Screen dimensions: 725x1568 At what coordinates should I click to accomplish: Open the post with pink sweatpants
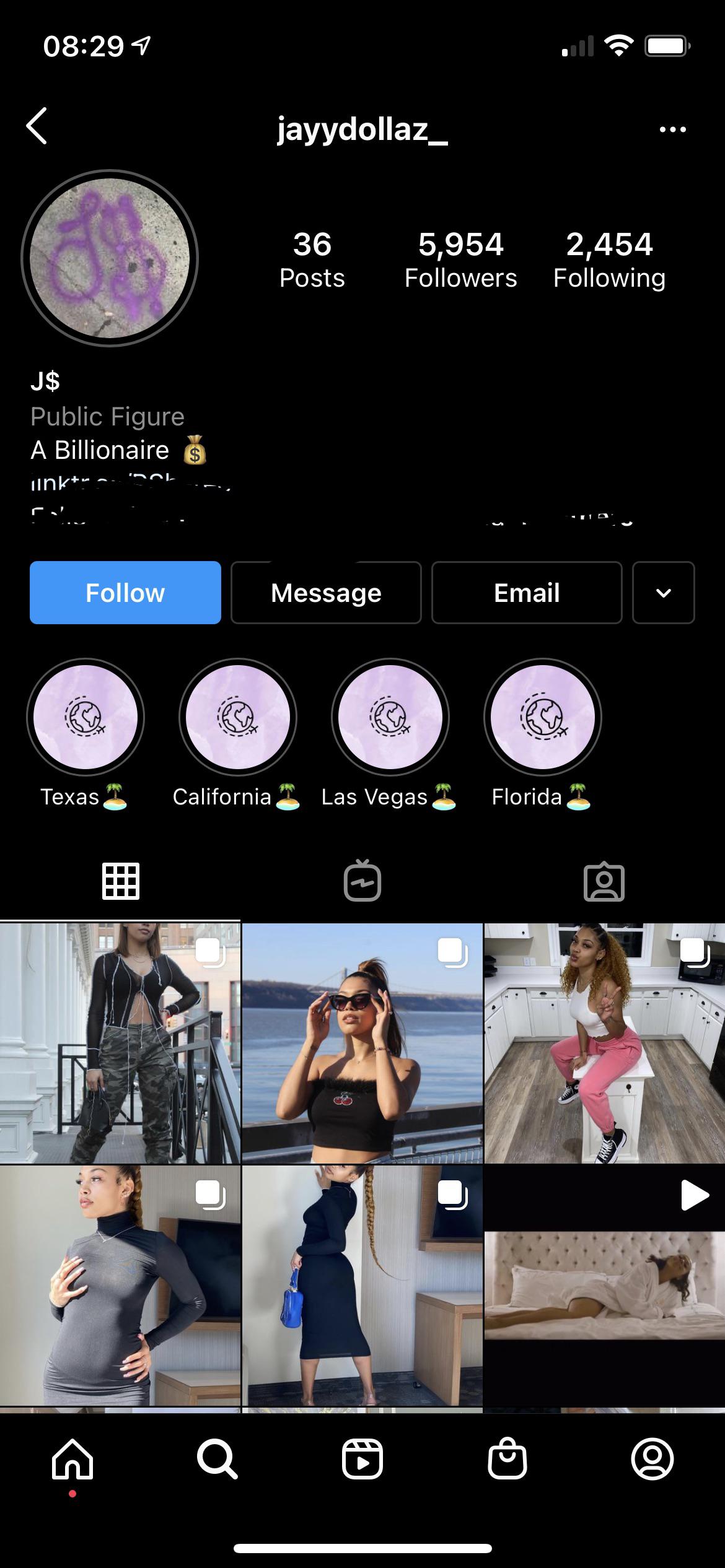(x=604, y=1043)
